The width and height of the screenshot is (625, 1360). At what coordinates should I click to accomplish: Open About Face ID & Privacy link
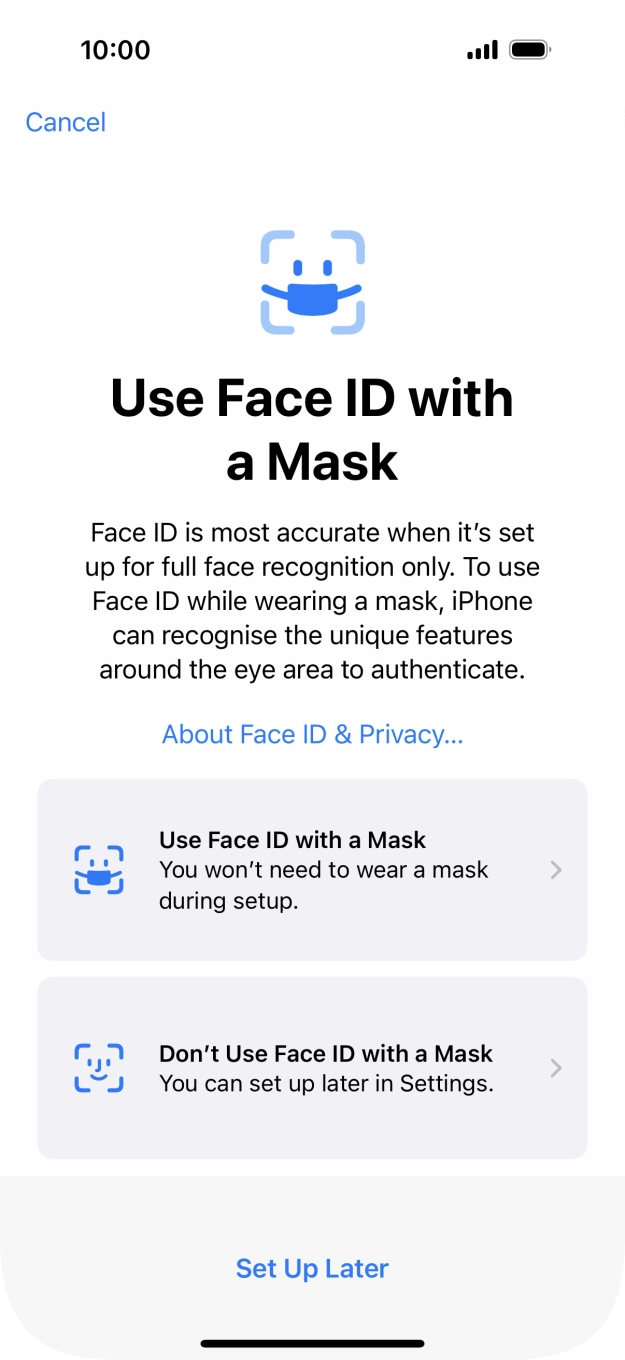pyautogui.click(x=312, y=734)
